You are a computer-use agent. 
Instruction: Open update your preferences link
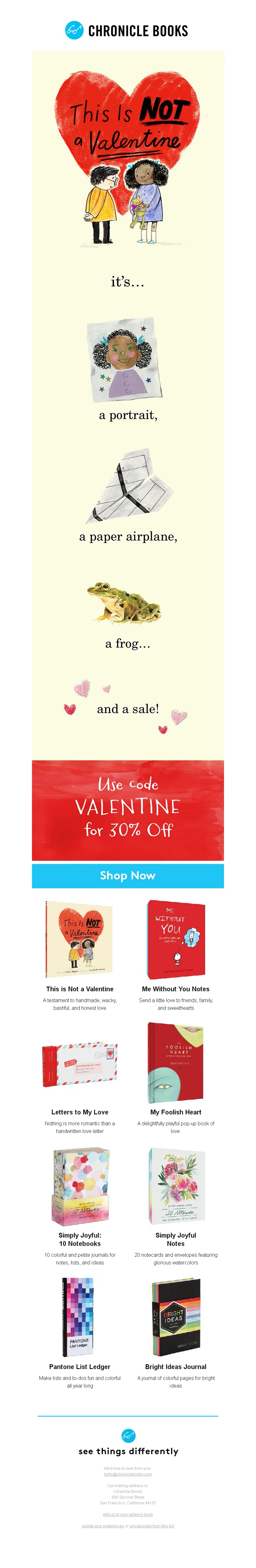click(102, 1525)
